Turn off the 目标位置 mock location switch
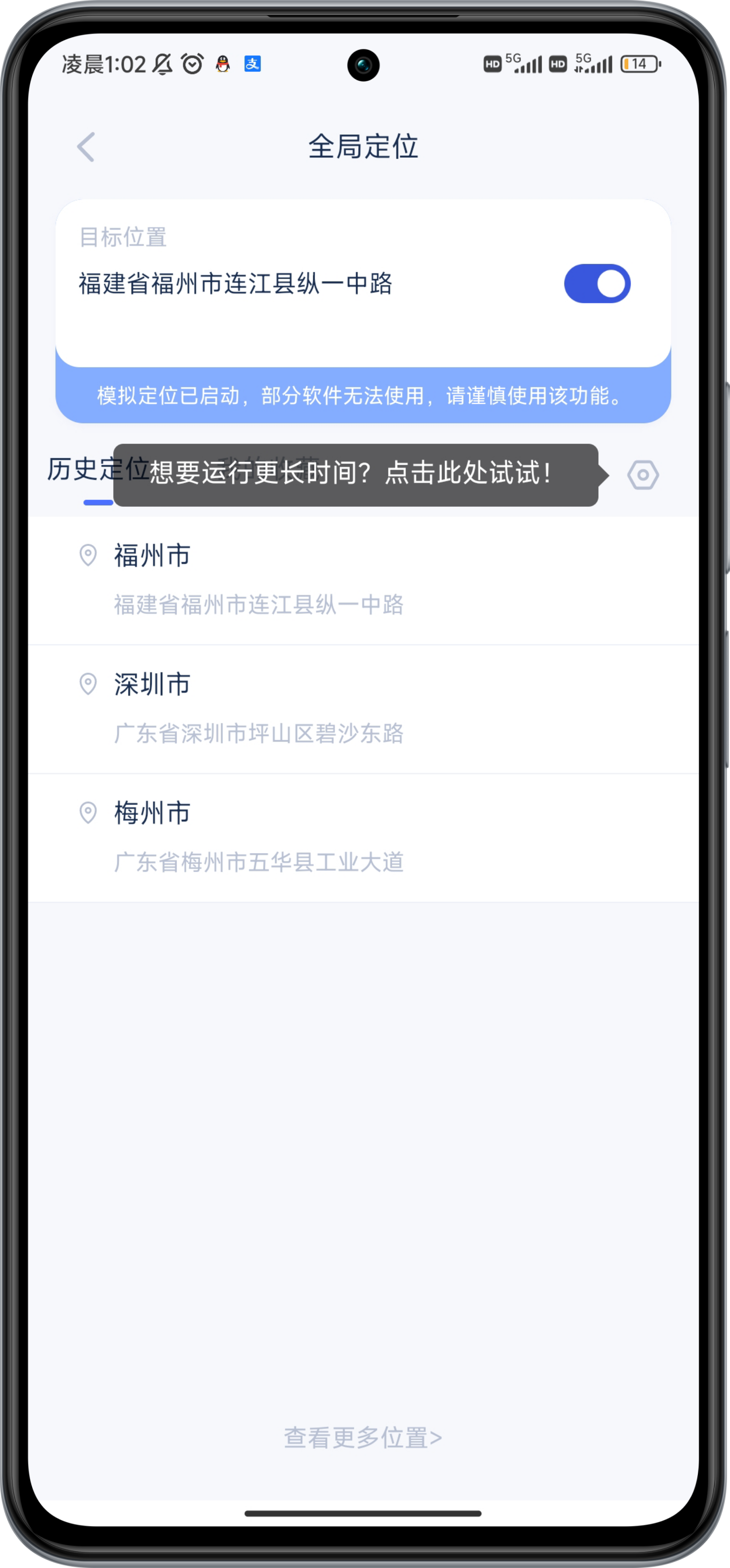Image resolution: width=730 pixels, height=1568 pixels. point(597,284)
